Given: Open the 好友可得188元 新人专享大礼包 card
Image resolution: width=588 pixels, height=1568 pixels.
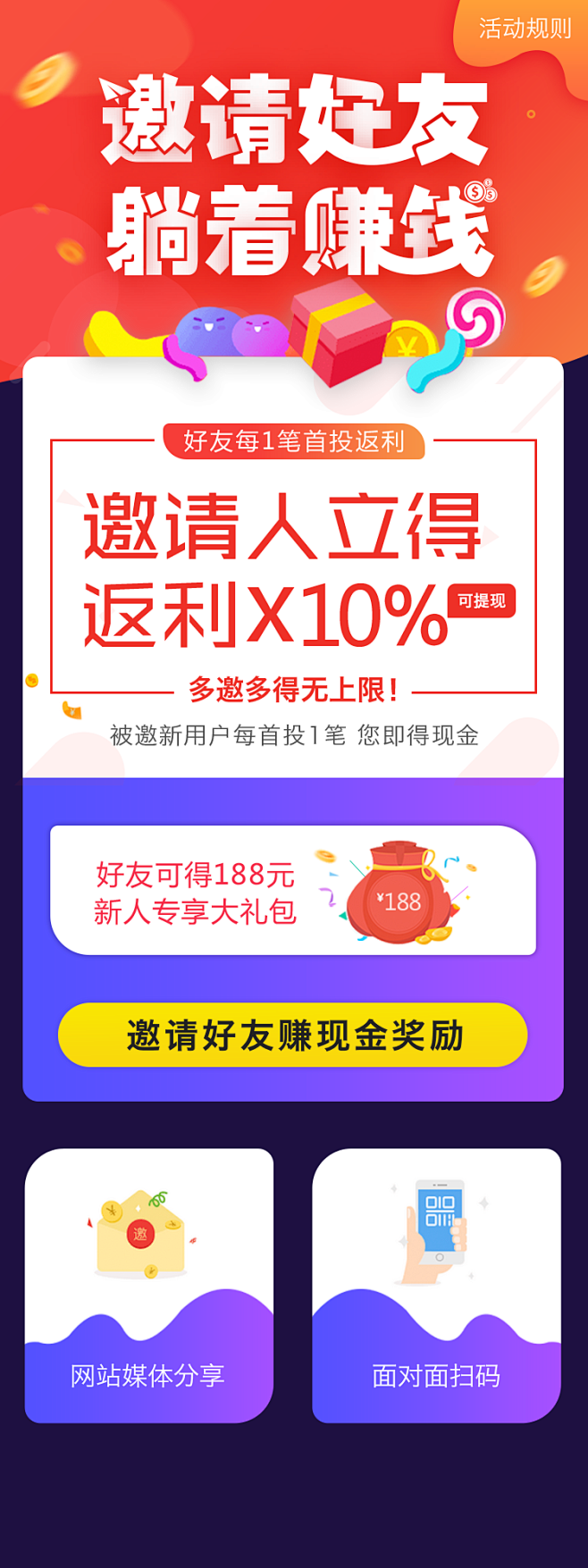Looking at the screenshot, I should coord(293,890).
